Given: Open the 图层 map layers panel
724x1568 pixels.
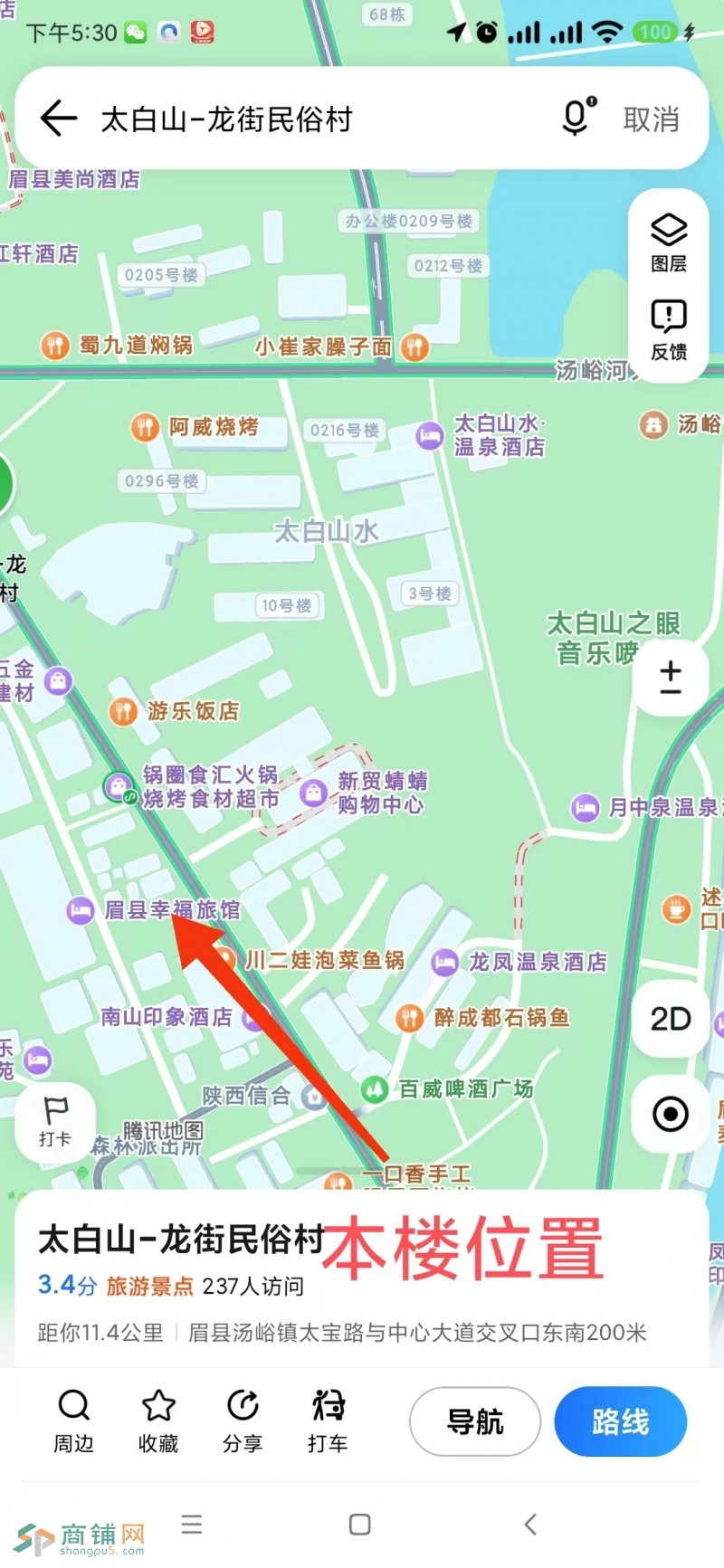Looking at the screenshot, I should 669,242.
